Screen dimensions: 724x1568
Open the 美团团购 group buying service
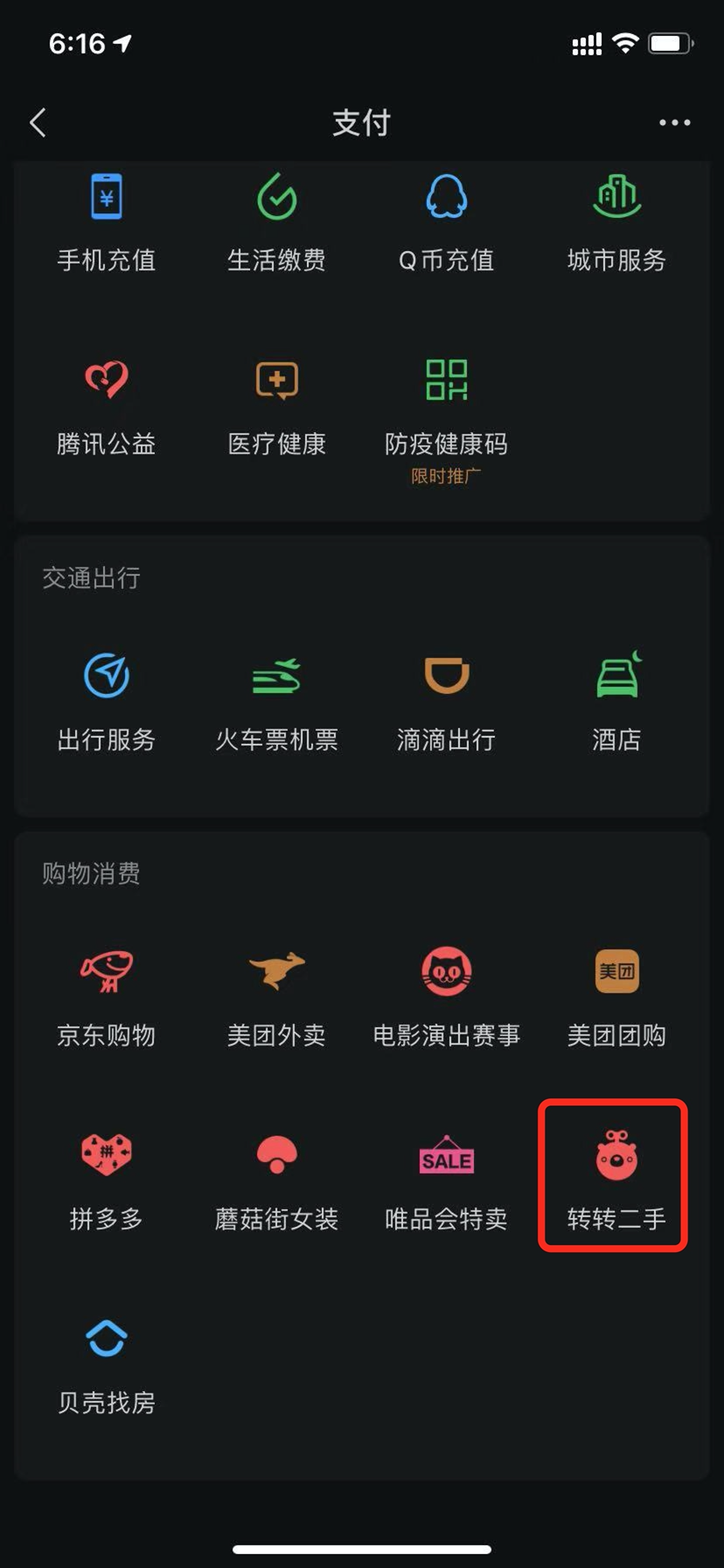pyautogui.click(x=617, y=997)
